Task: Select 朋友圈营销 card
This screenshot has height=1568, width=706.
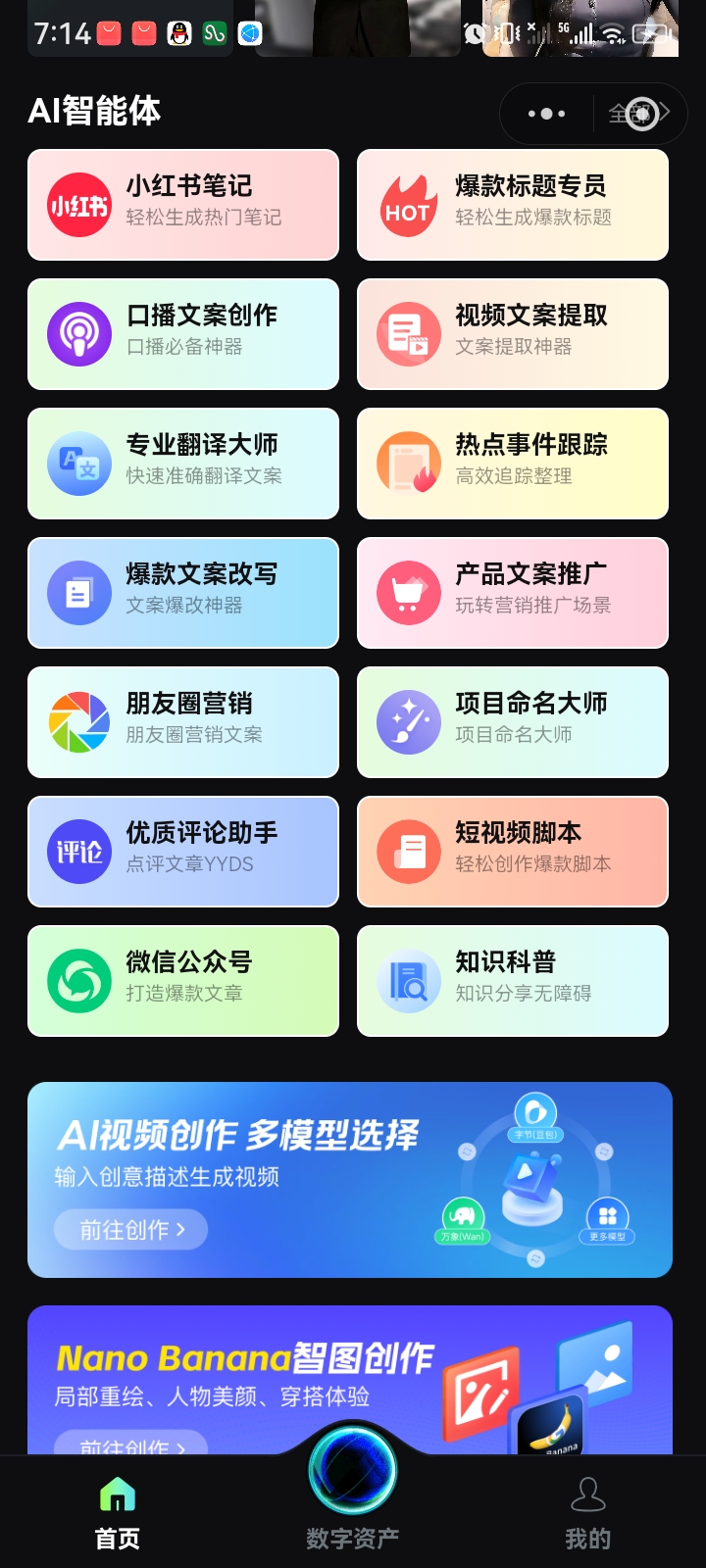Action: tap(183, 722)
